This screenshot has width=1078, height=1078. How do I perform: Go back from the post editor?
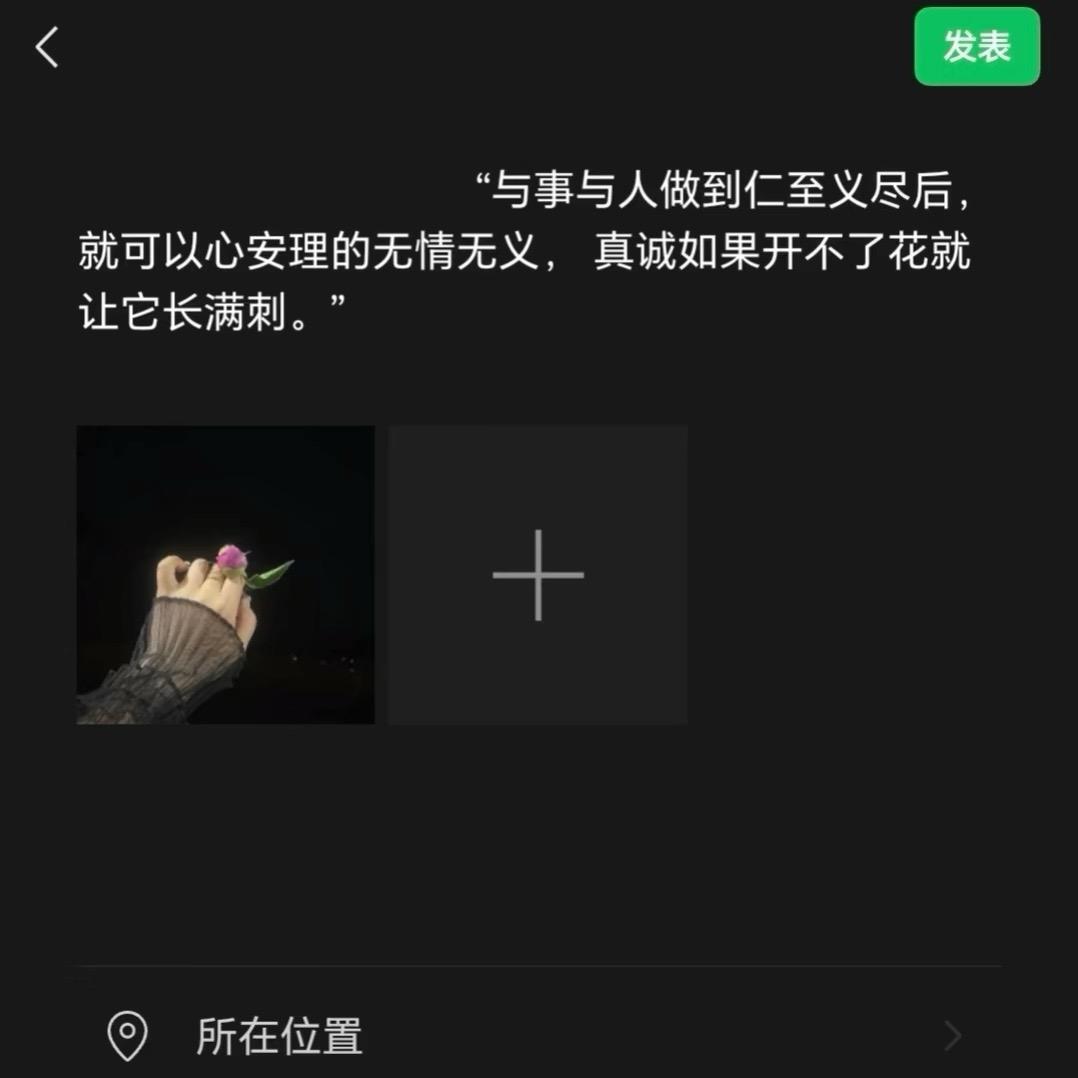point(47,47)
